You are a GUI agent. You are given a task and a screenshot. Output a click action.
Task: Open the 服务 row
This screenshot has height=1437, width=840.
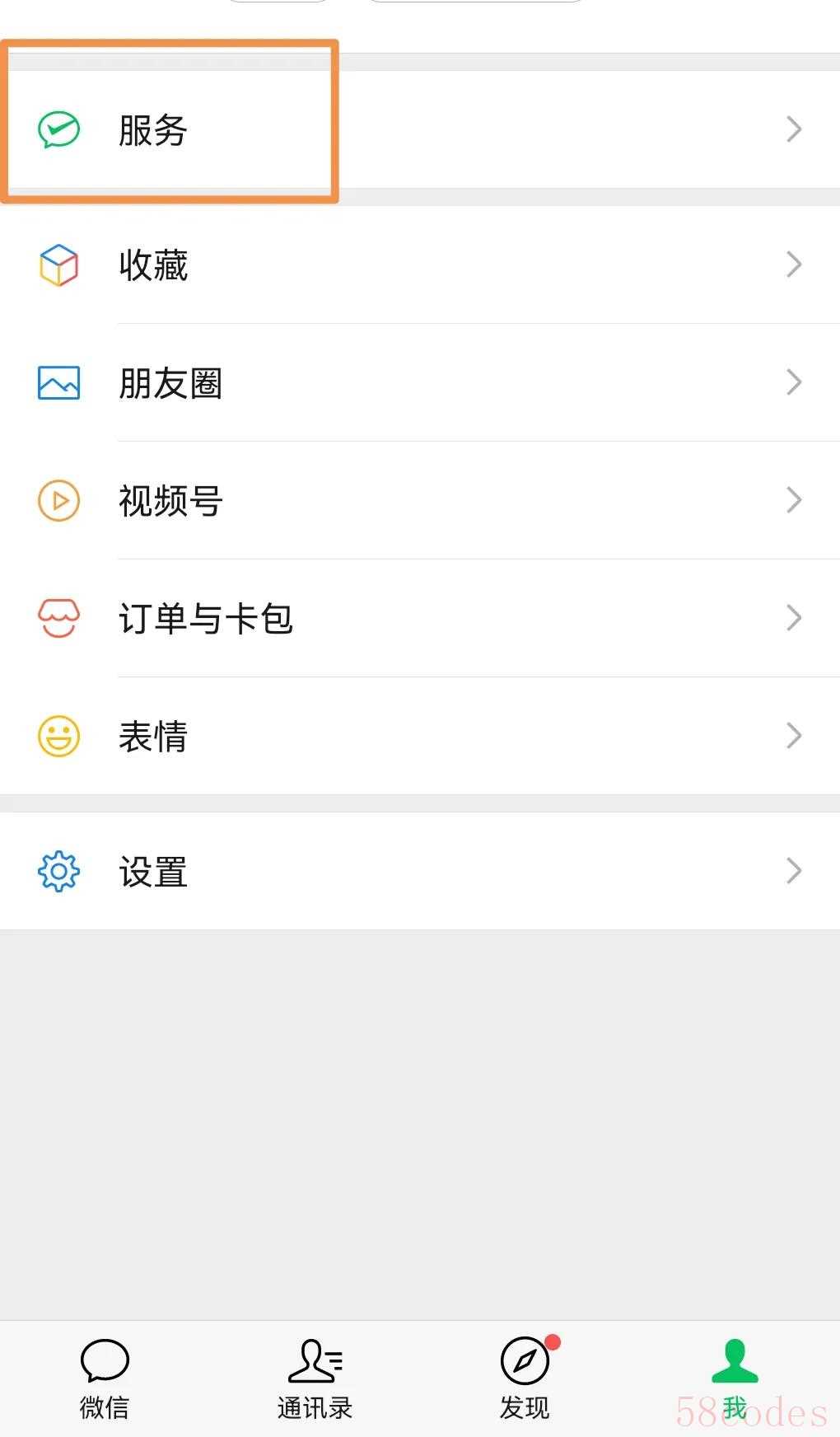[x=420, y=129]
